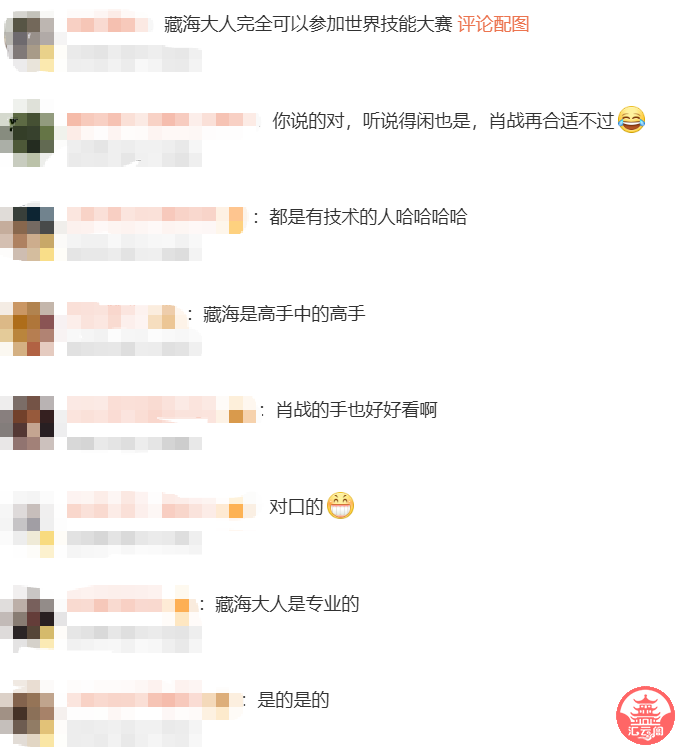The image size is (680, 750).
Task: Open avatar beside comment 都是有技术的人哈哈哈哈
Action: point(27,232)
